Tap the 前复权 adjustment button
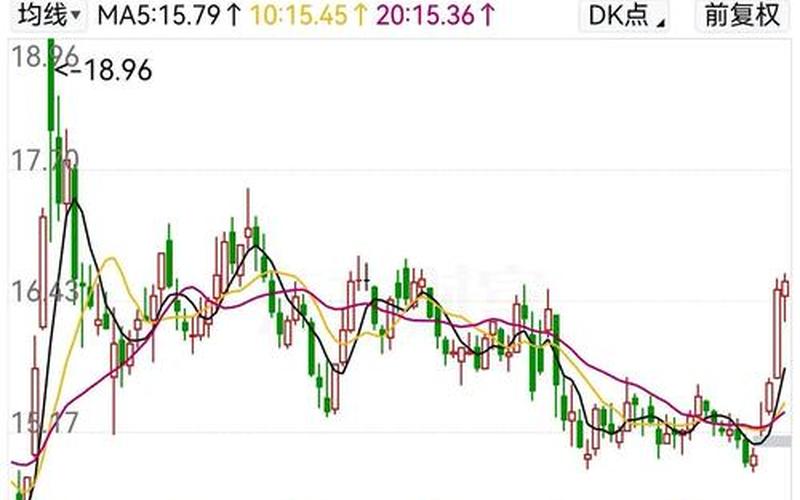 [x=741, y=15]
